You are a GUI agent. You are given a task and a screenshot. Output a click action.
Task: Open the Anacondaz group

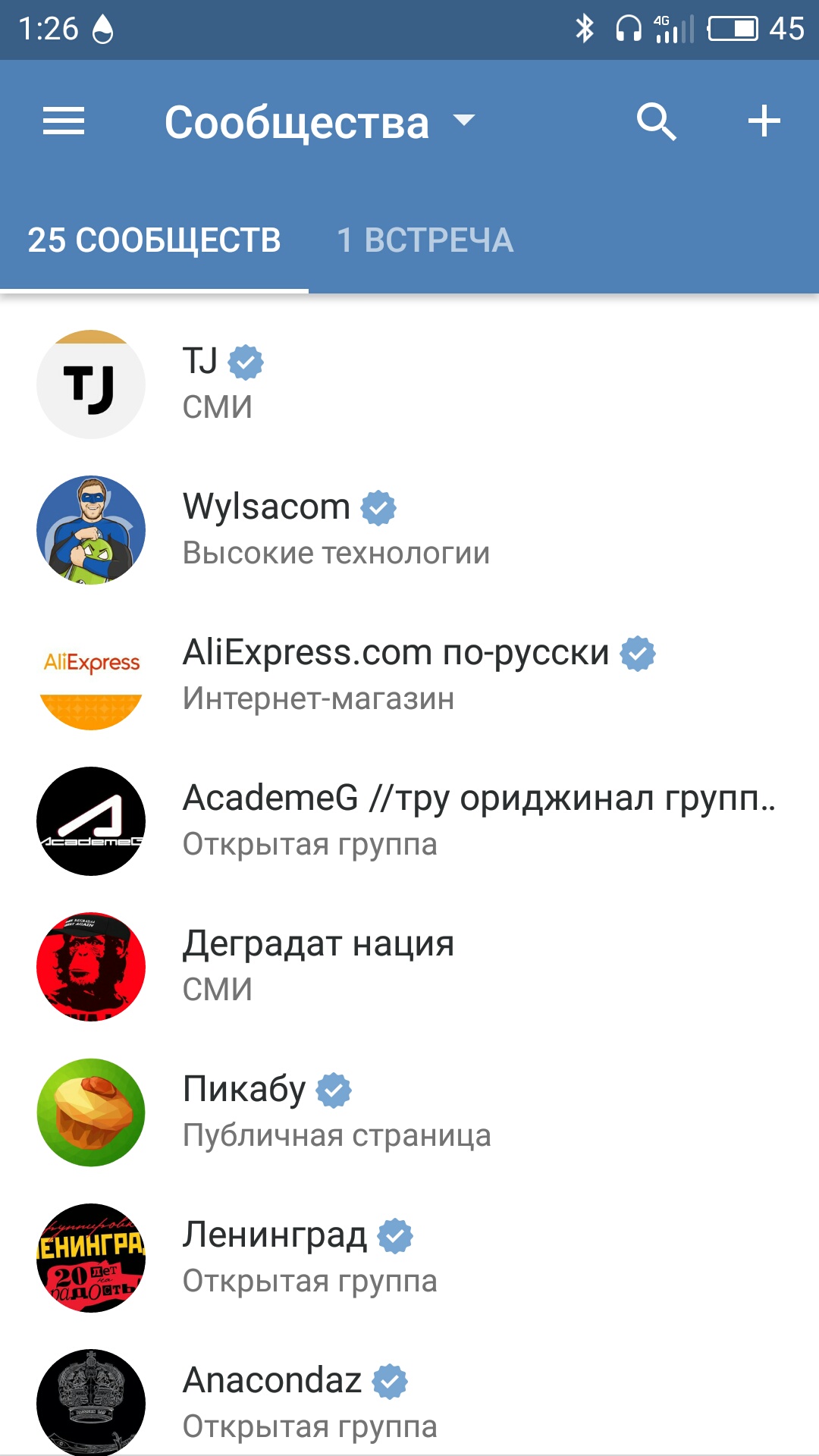coord(409,1401)
